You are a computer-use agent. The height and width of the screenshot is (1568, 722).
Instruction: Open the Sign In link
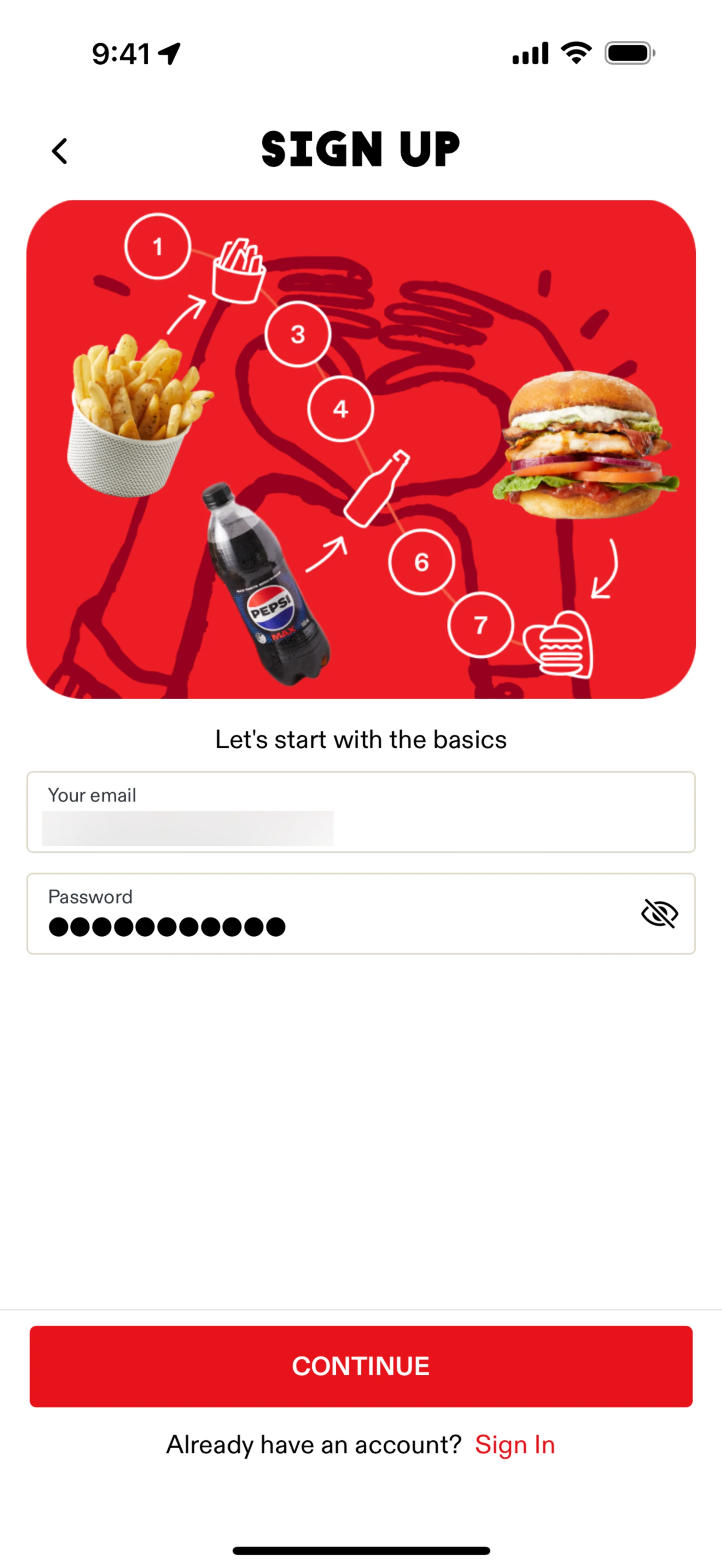click(x=514, y=1444)
